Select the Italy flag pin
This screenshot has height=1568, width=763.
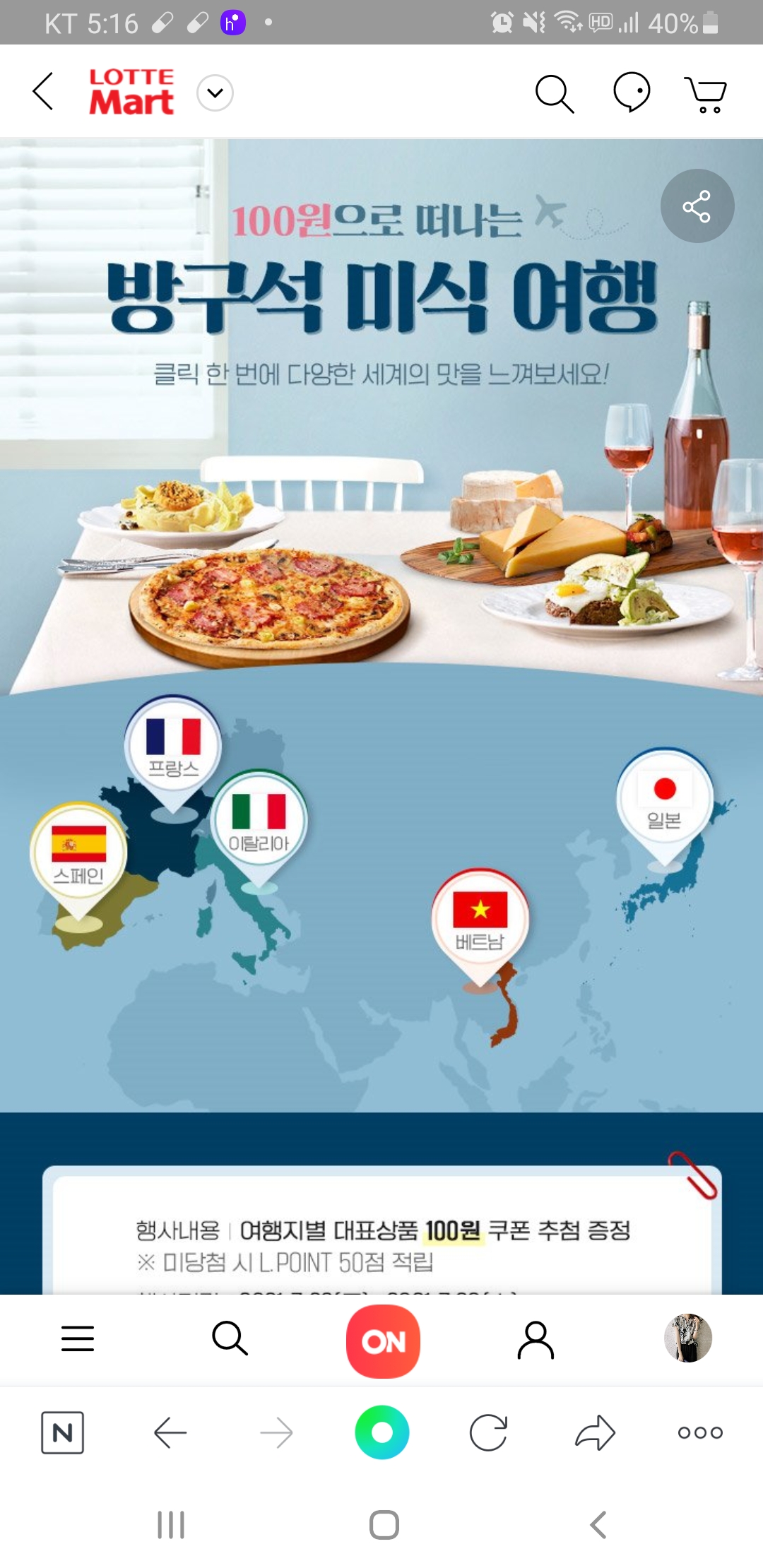259,826
